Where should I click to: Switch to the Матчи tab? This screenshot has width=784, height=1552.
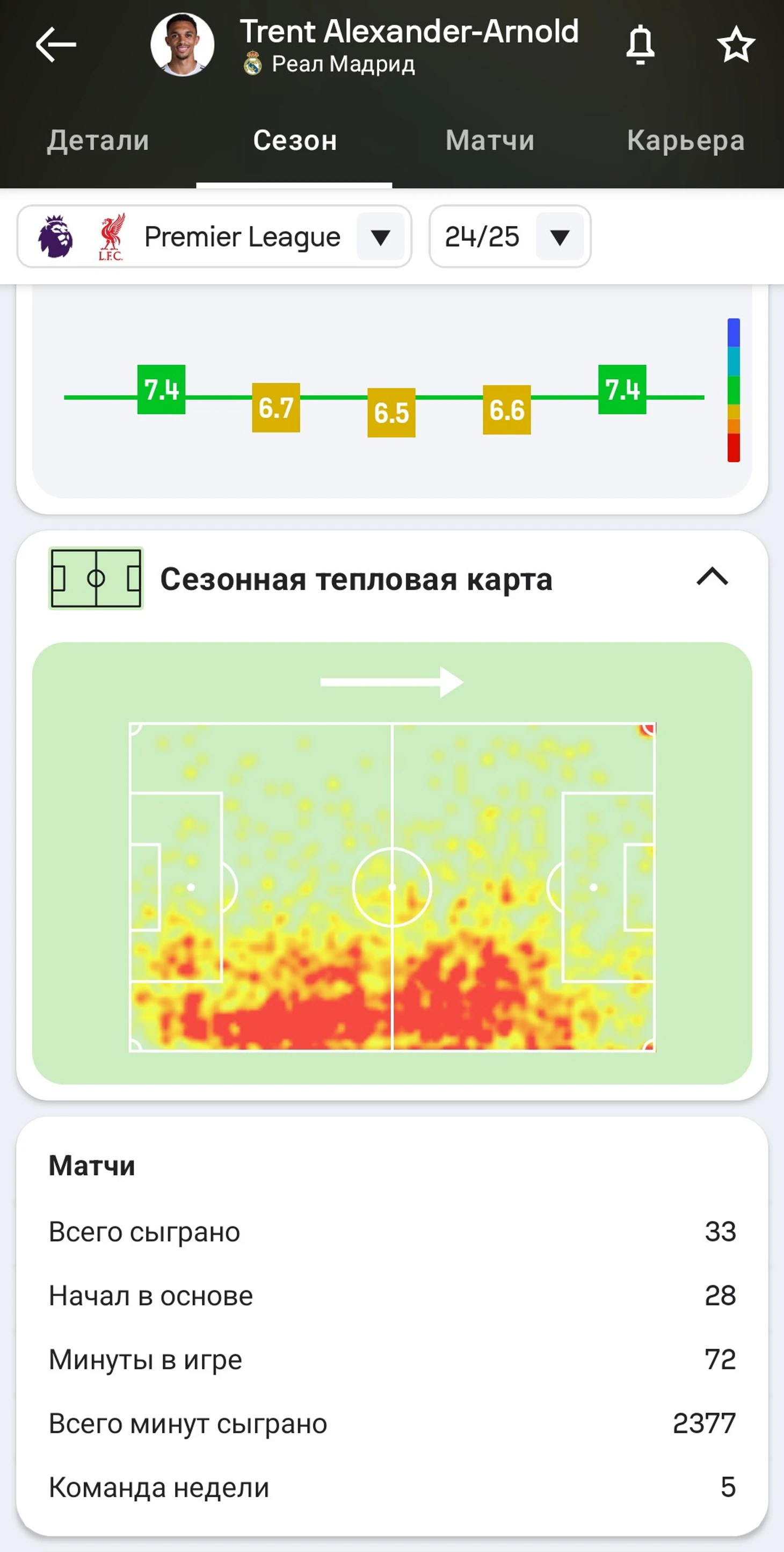490,140
